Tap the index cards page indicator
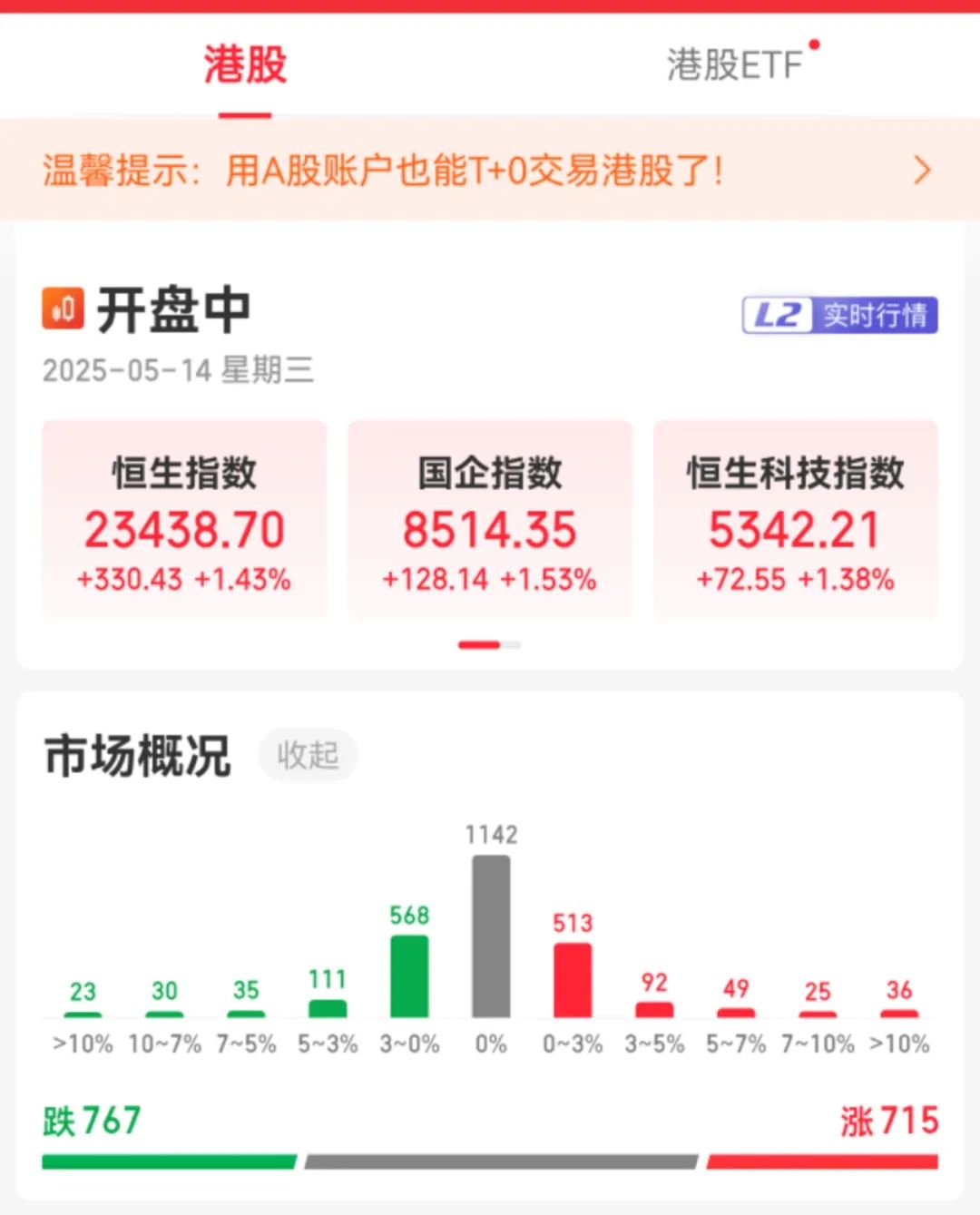Screen dimensions: 980x1215 [x=490, y=645]
